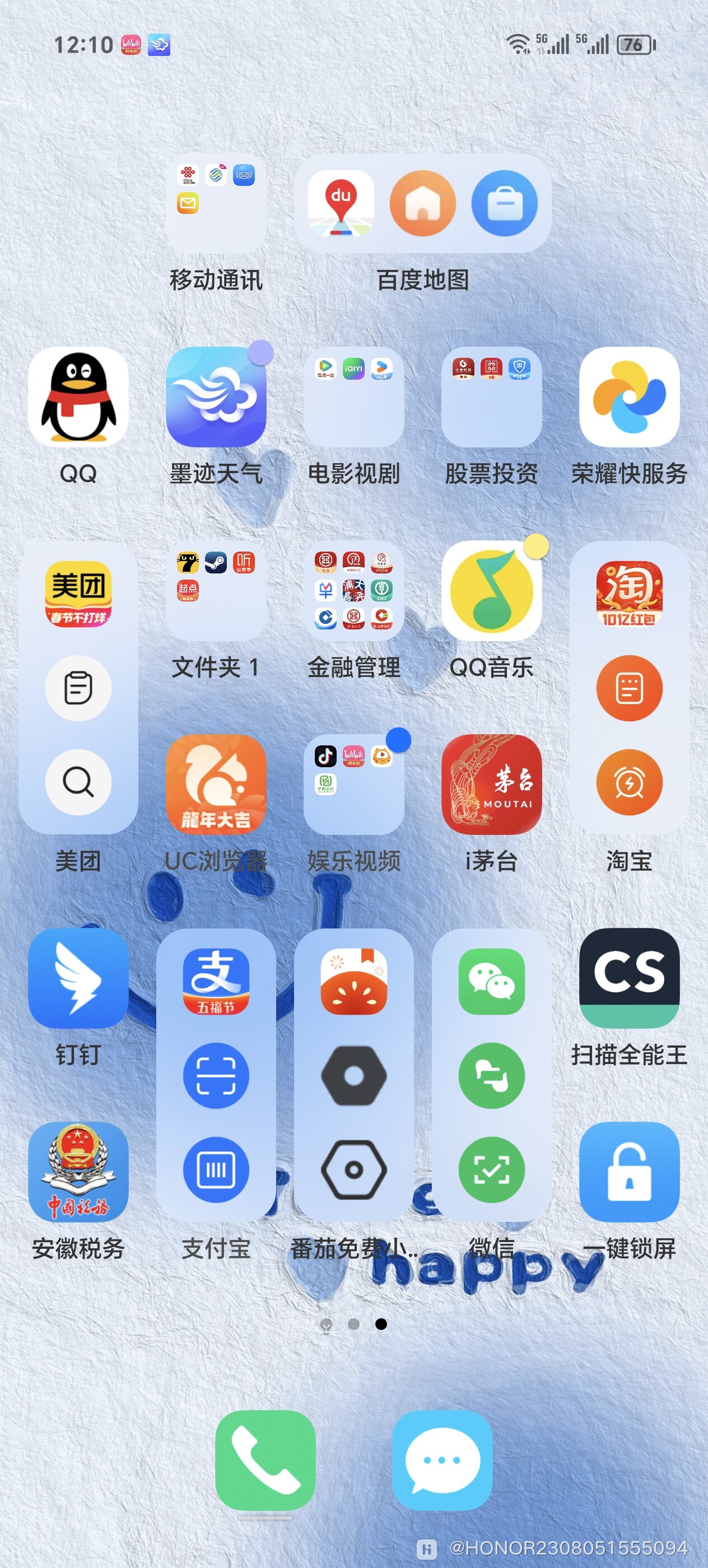Open UC浏览器 browser
This screenshot has width=708, height=1568.
pyautogui.click(x=216, y=785)
